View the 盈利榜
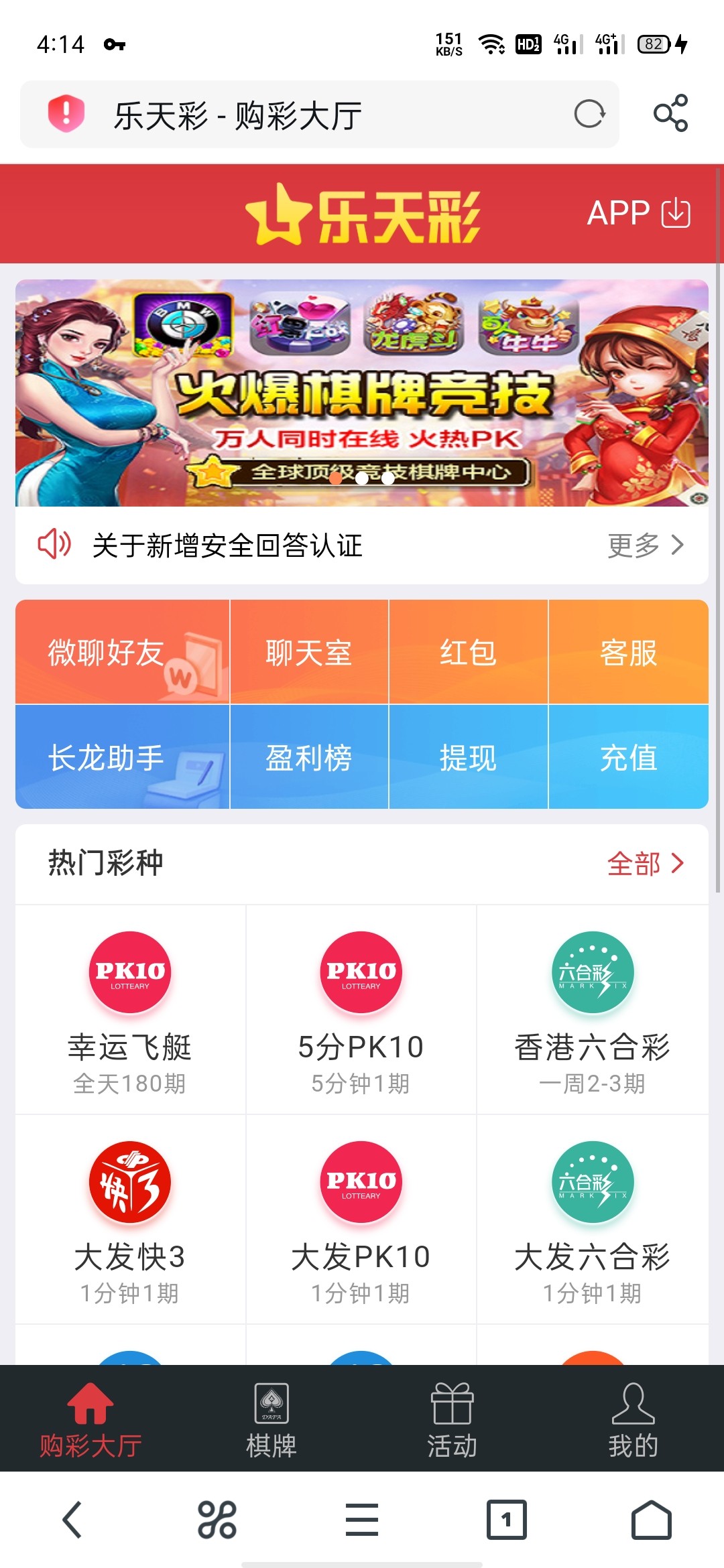Viewport: 724px width, 1568px height. [x=309, y=758]
